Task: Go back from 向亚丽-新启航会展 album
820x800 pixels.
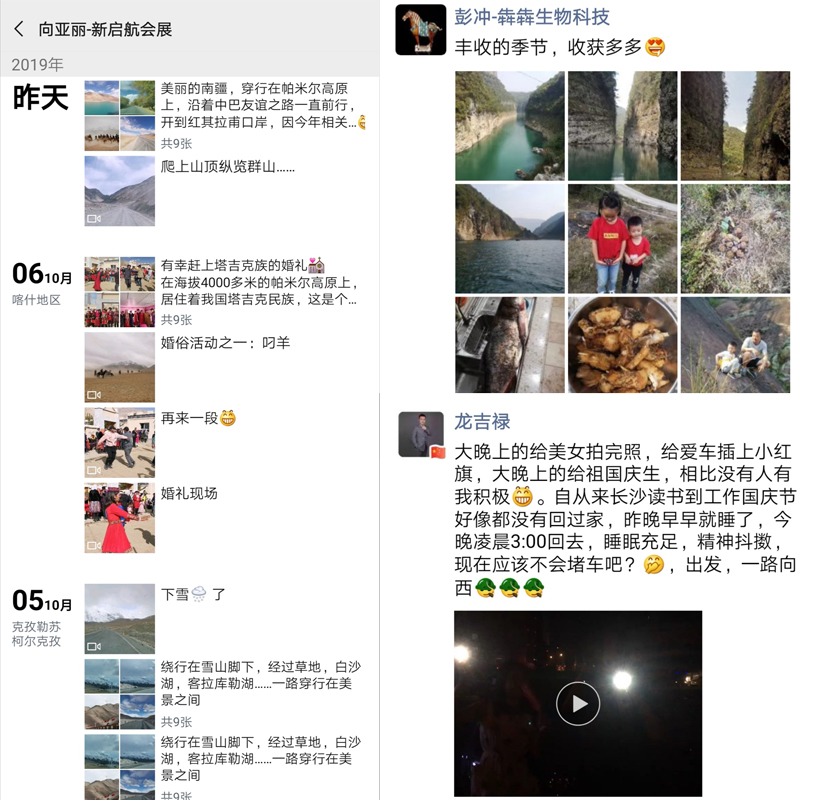Action: (x=19, y=29)
